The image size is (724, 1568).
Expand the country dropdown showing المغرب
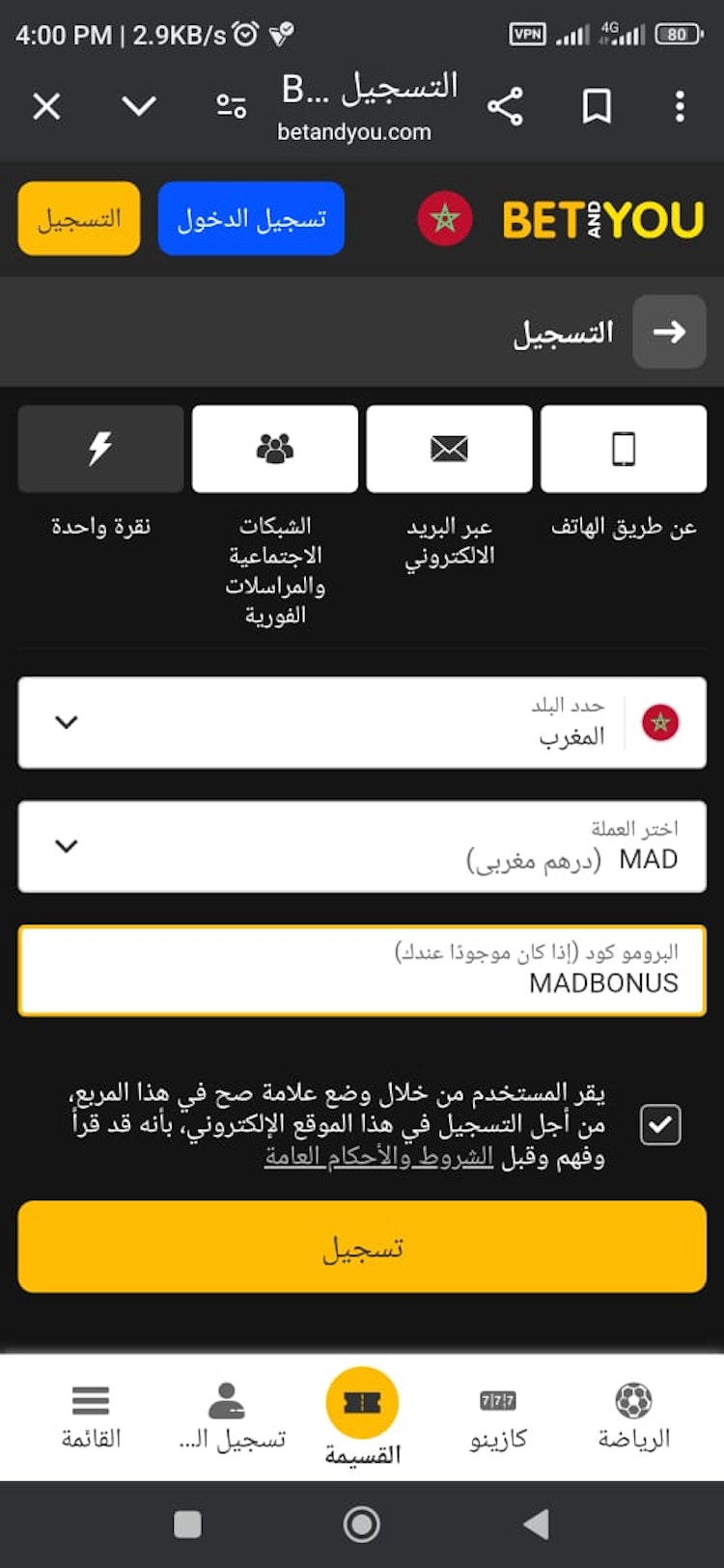(x=362, y=723)
